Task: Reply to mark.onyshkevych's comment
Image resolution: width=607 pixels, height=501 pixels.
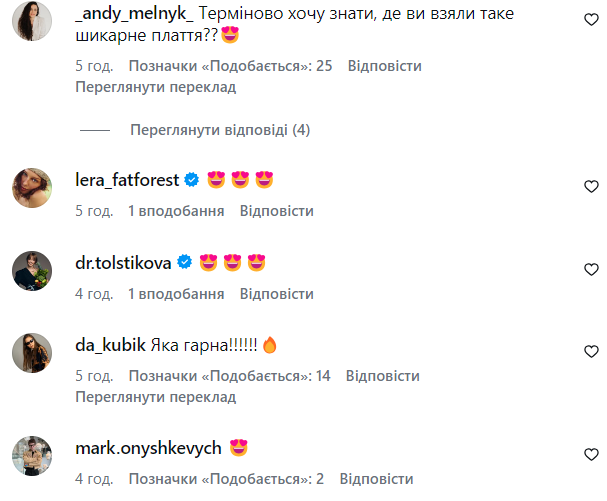Action: click(x=376, y=478)
